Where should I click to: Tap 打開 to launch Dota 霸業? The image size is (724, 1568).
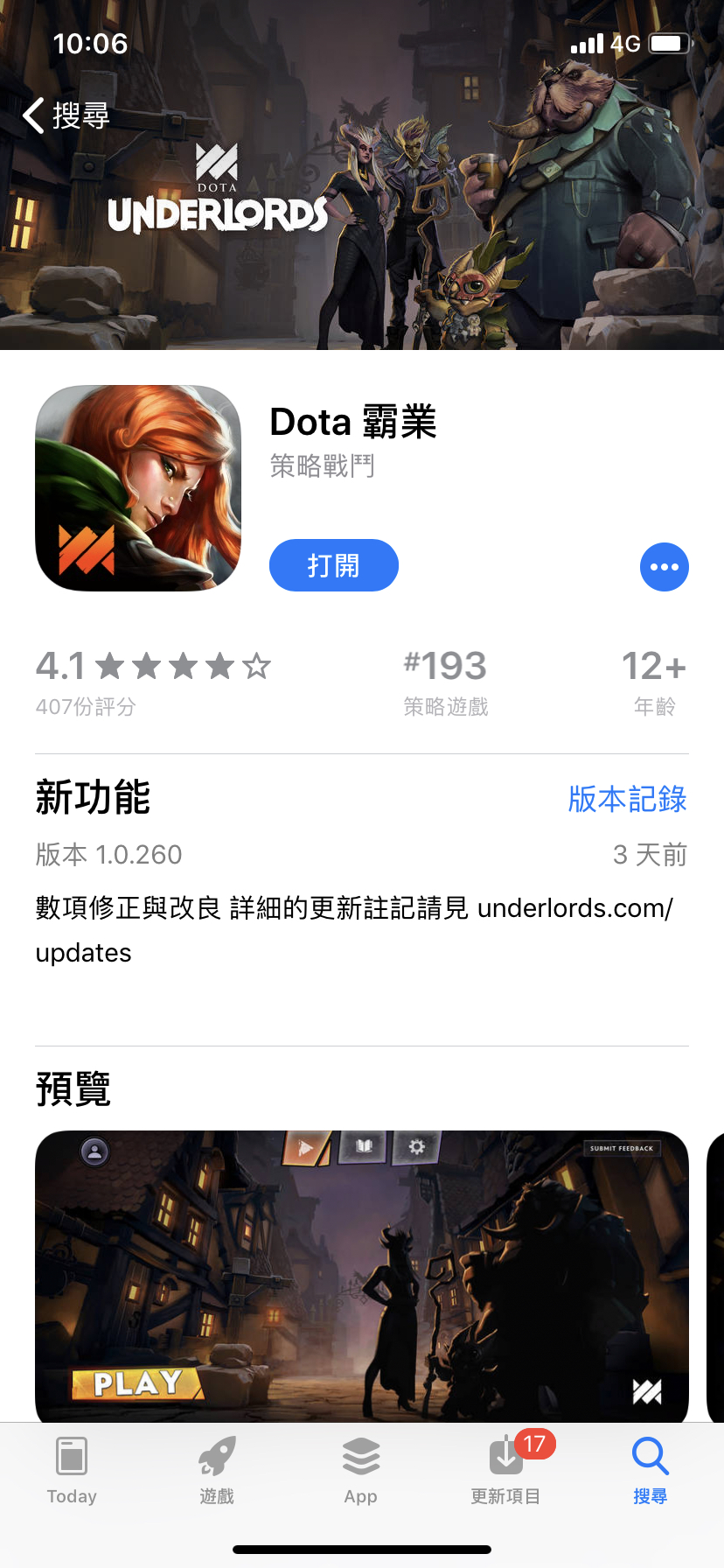pyautogui.click(x=333, y=565)
